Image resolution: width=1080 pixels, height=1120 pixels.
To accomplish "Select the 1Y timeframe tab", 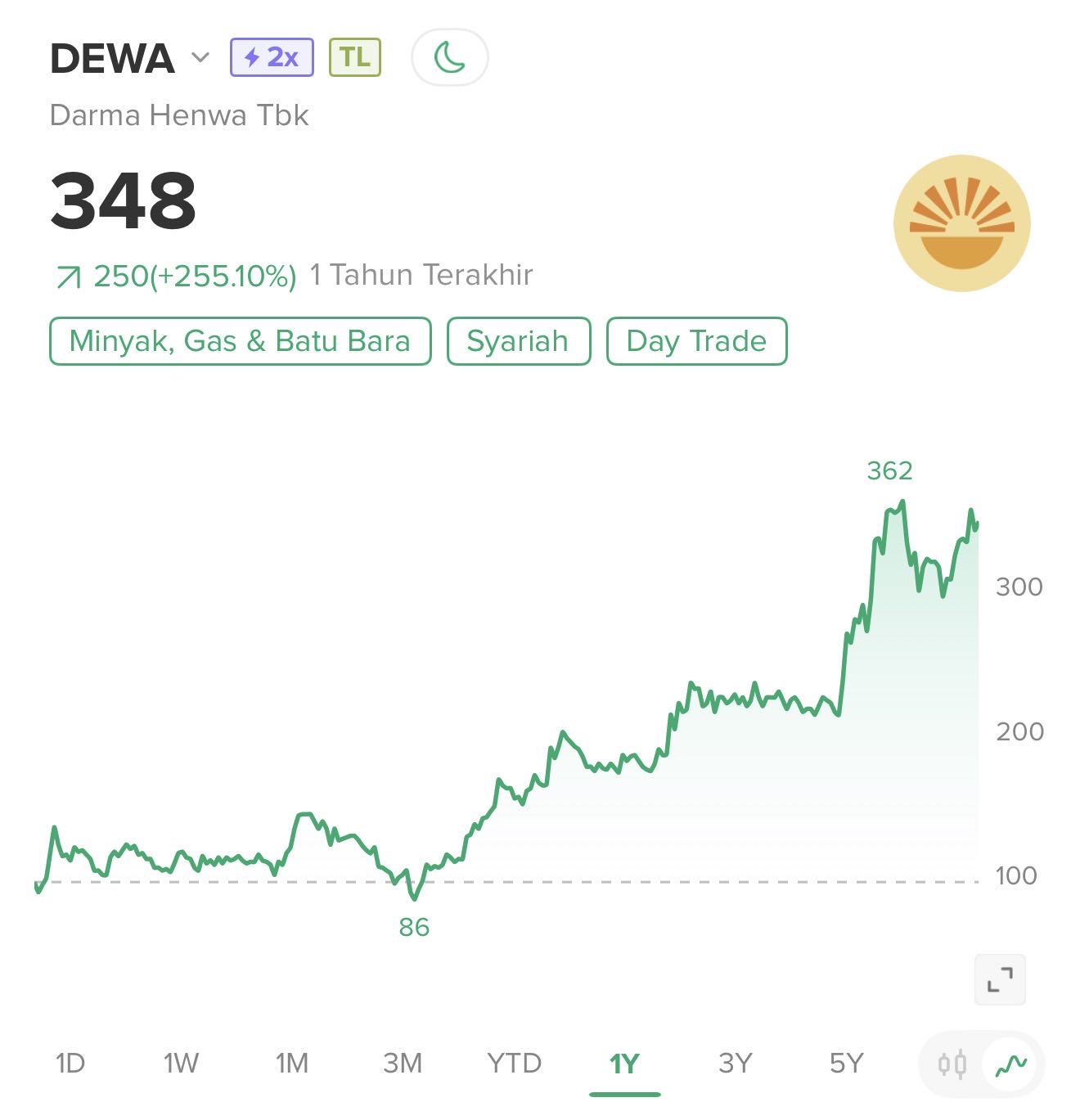I will (624, 1064).
